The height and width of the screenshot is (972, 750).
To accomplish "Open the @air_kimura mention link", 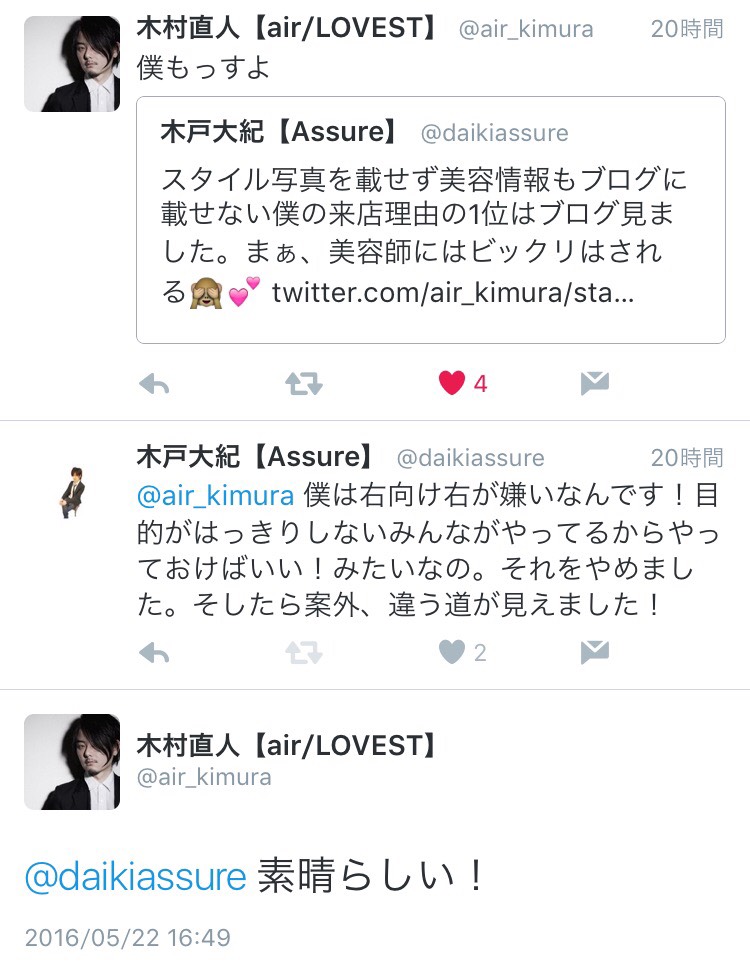I will tap(215, 495).
